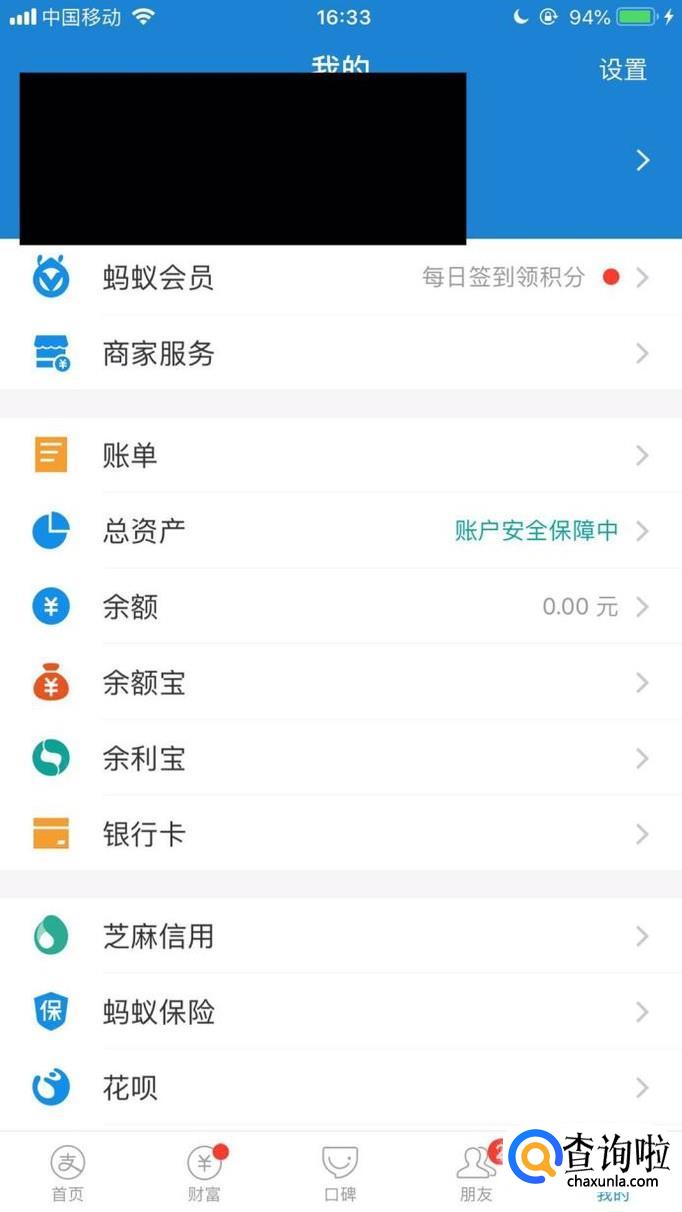The width and height of the screenshot is (682, 1212).
Task: View 账单 records
Action: [x=340, y=456]
